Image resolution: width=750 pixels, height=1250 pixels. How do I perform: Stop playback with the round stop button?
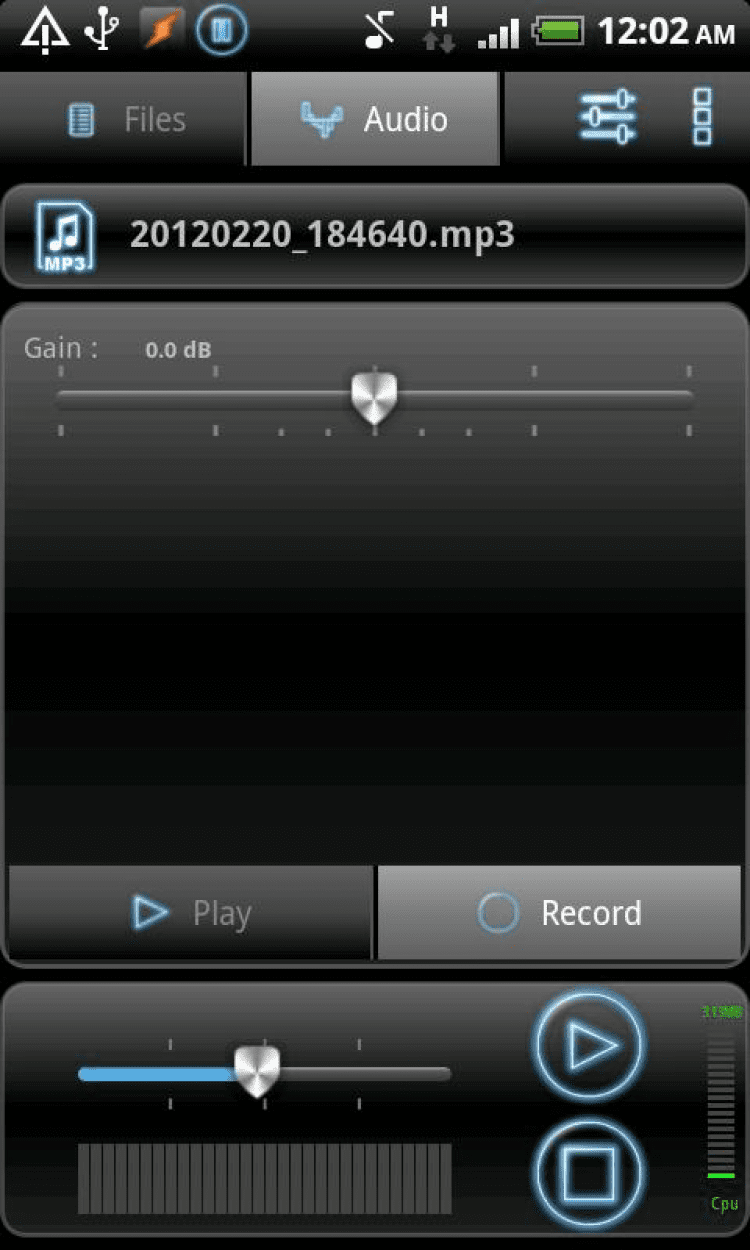(589, 1173)
